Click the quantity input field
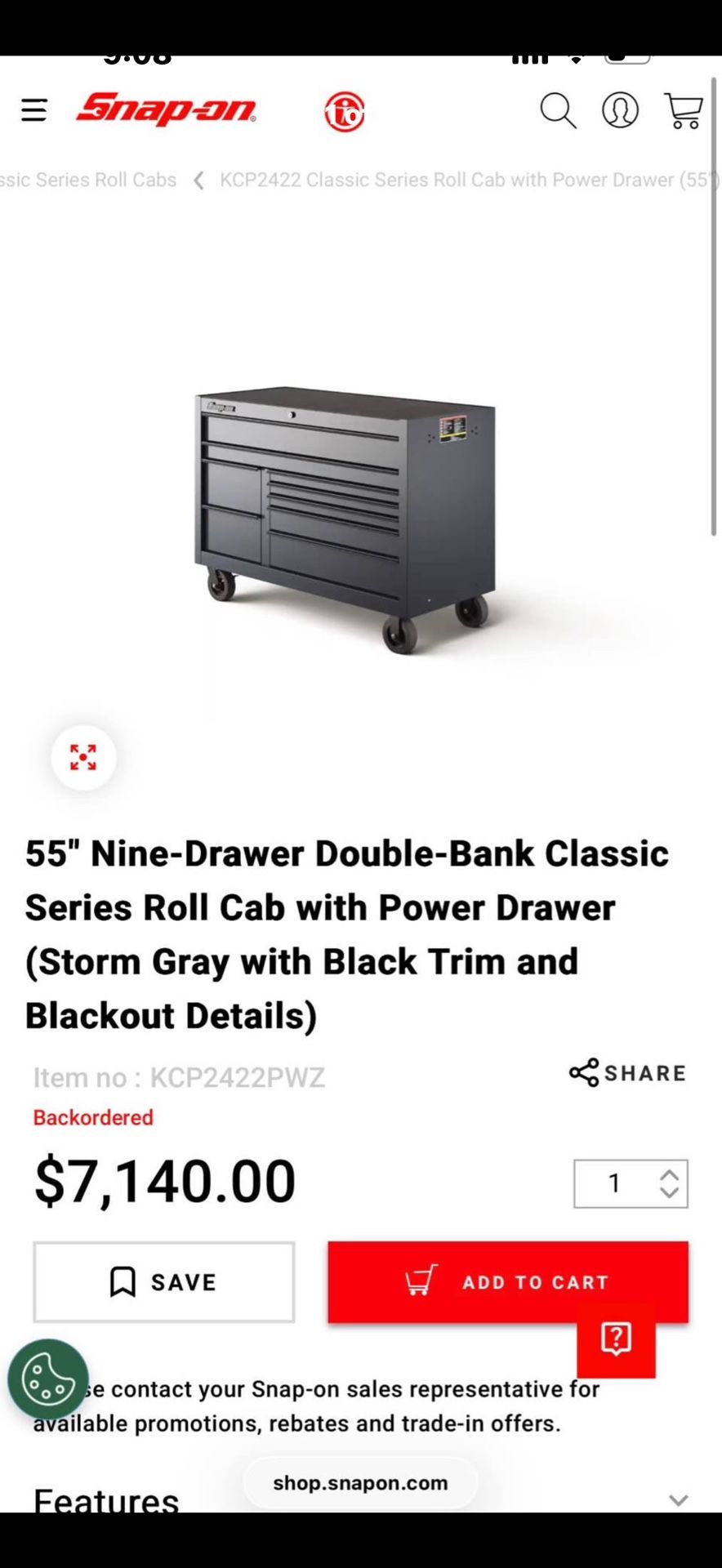The image size is (722, 1568). [614, 1183]
